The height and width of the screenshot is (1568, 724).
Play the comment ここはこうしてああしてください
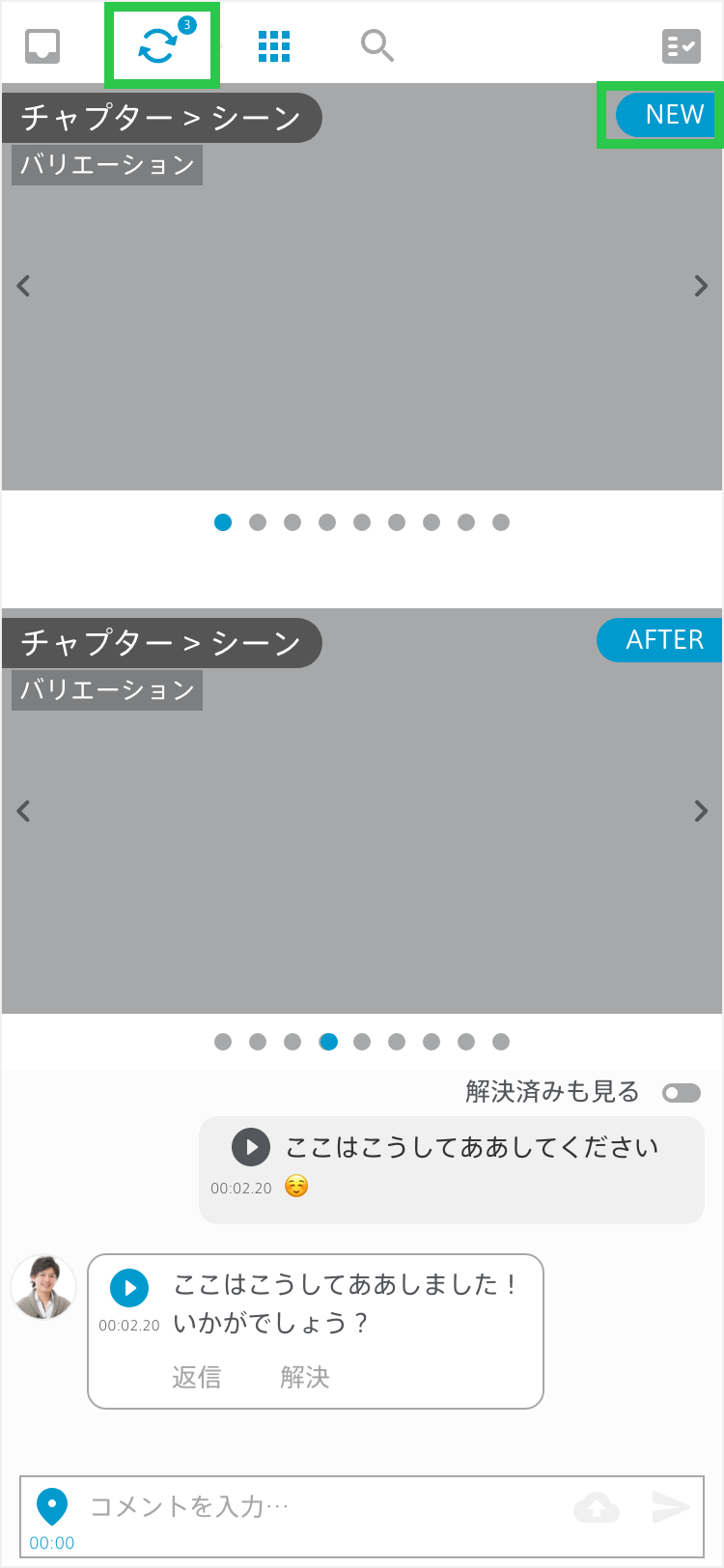tap(251, 1147)
